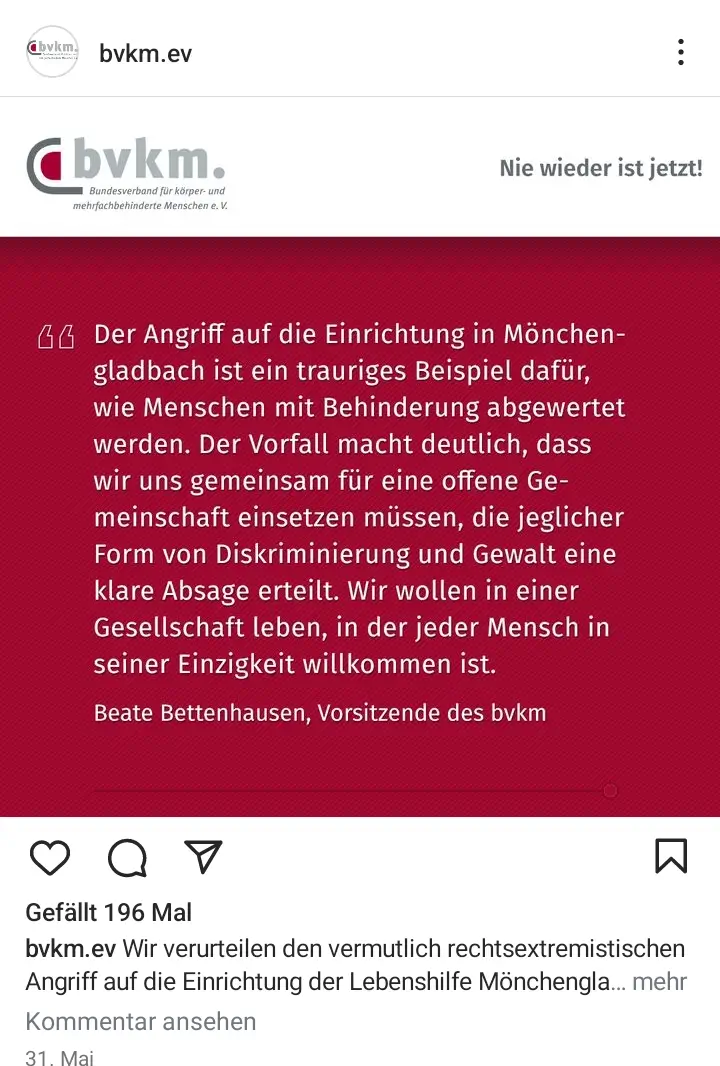Open comments via the speech bubble icon
The width and height of the screenshot is (720, 1066).
click(x=127, y=858)
